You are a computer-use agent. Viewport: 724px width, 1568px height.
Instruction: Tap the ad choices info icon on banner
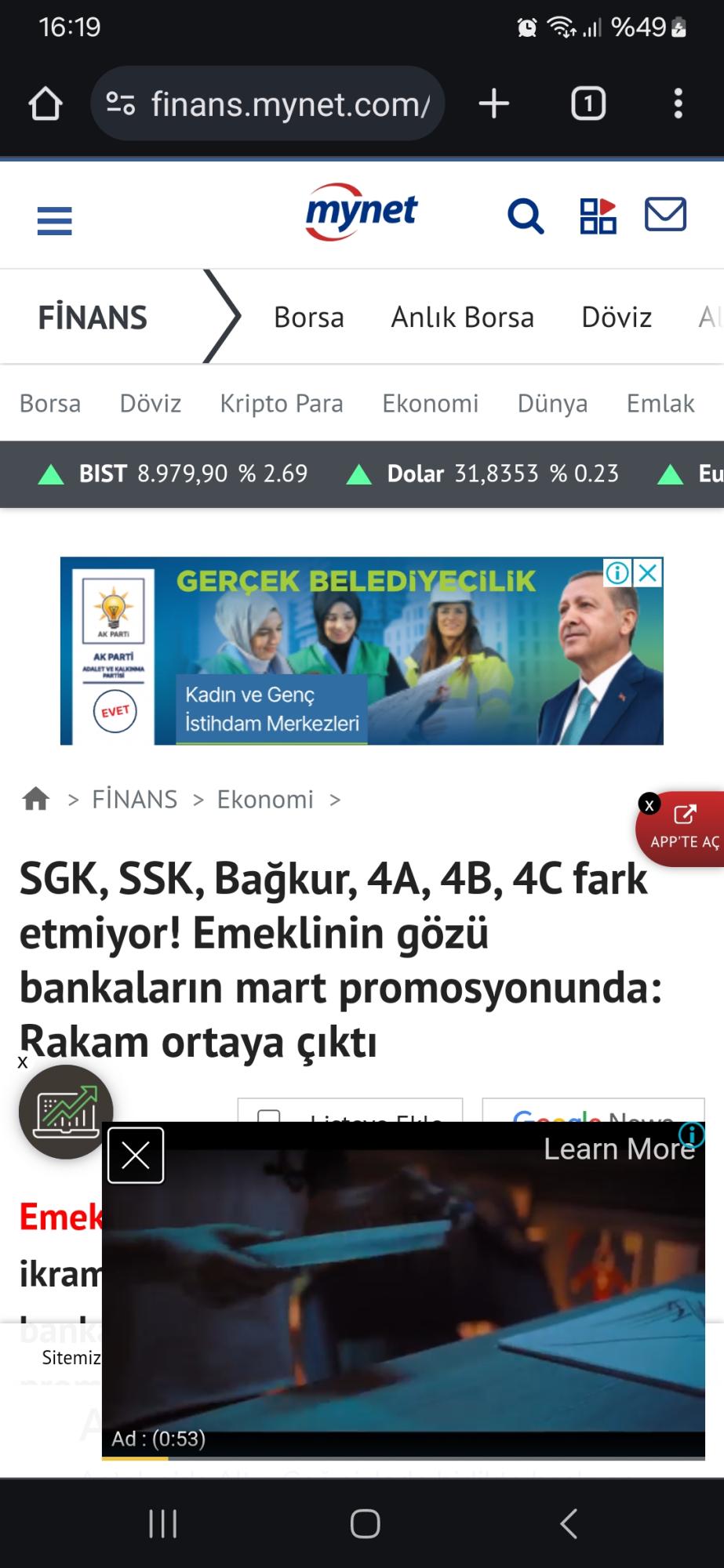619,573
